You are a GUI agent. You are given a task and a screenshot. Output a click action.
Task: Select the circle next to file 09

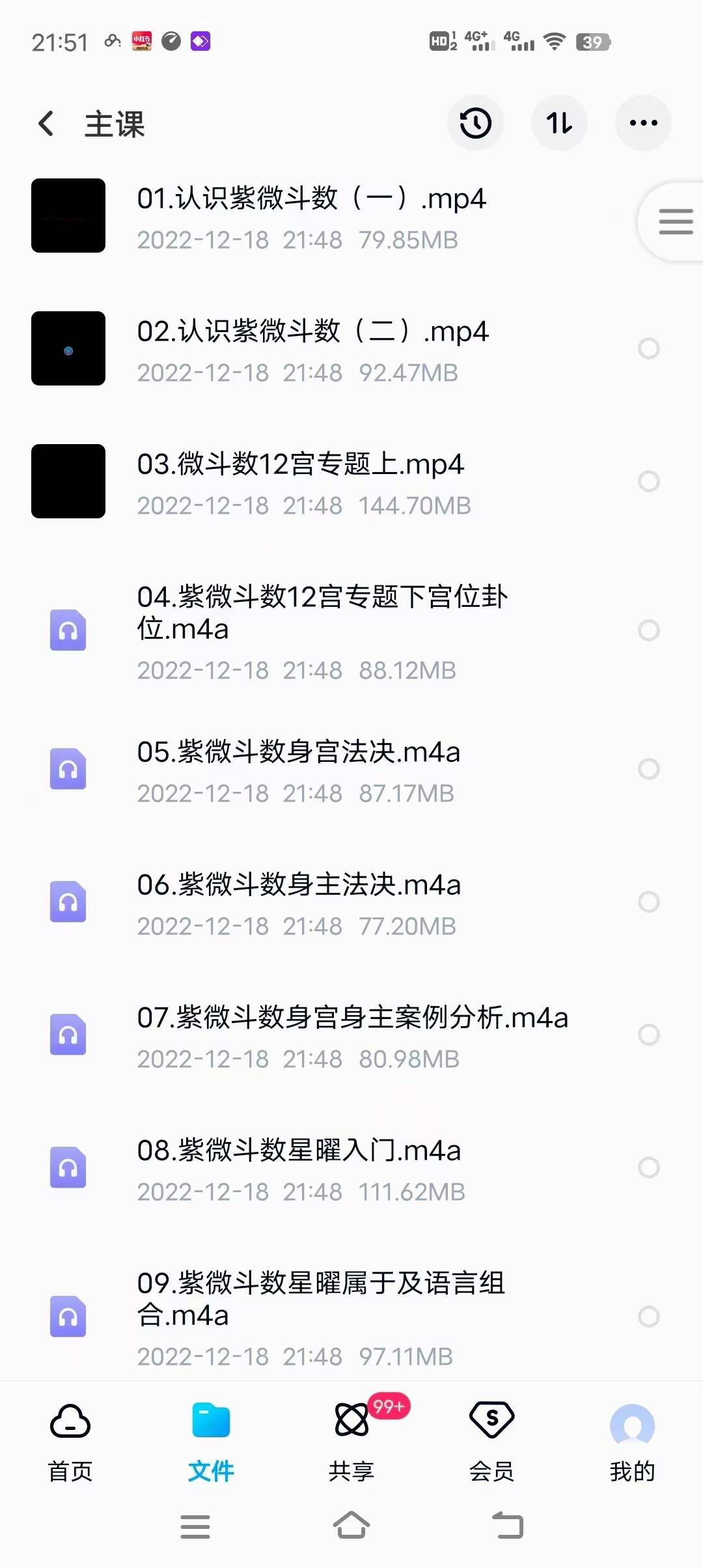(650, 1315)
